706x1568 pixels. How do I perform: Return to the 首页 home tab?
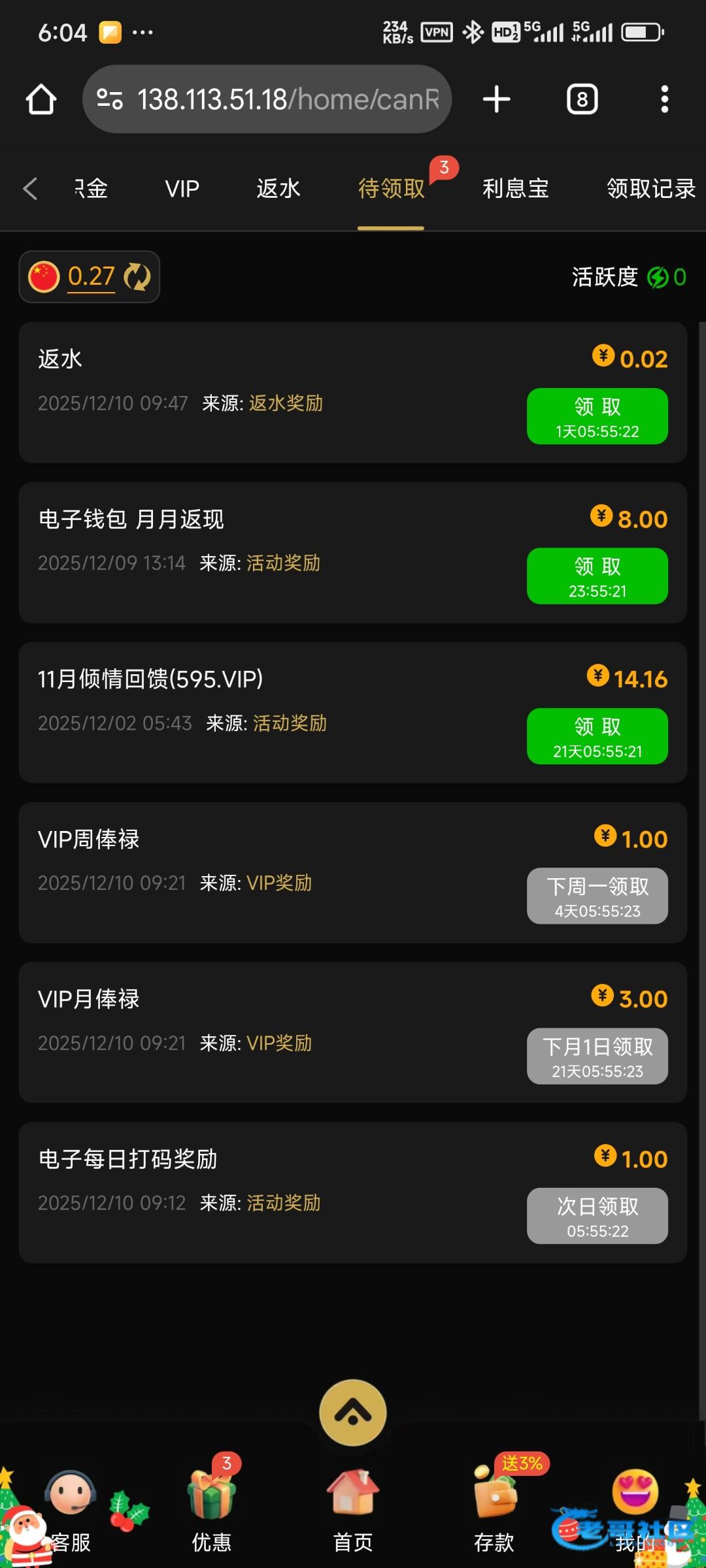click(353, 1509)
